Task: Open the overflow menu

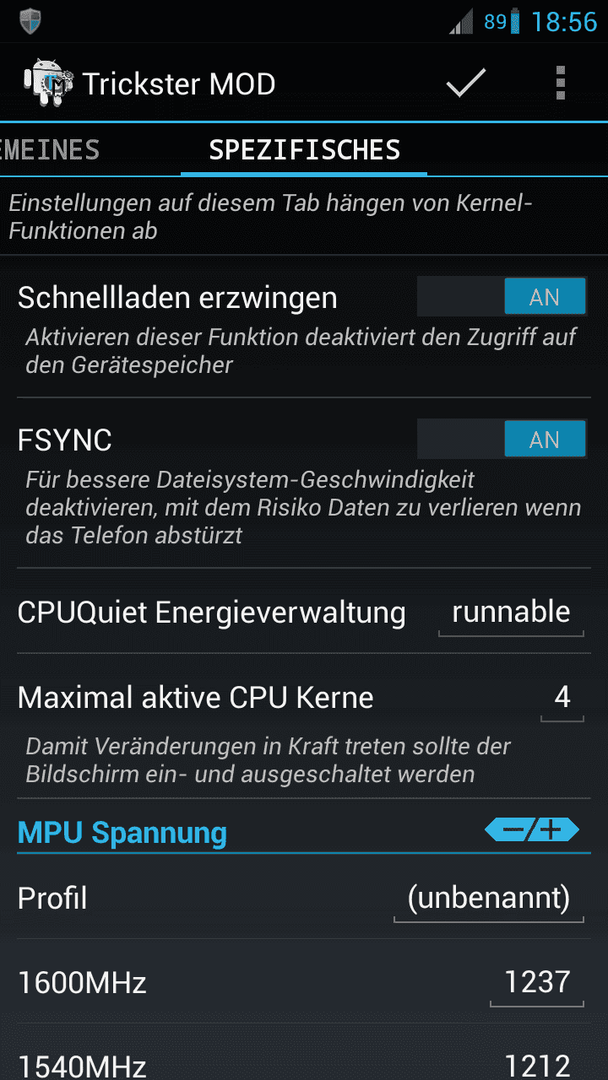Action: (560, 83)
